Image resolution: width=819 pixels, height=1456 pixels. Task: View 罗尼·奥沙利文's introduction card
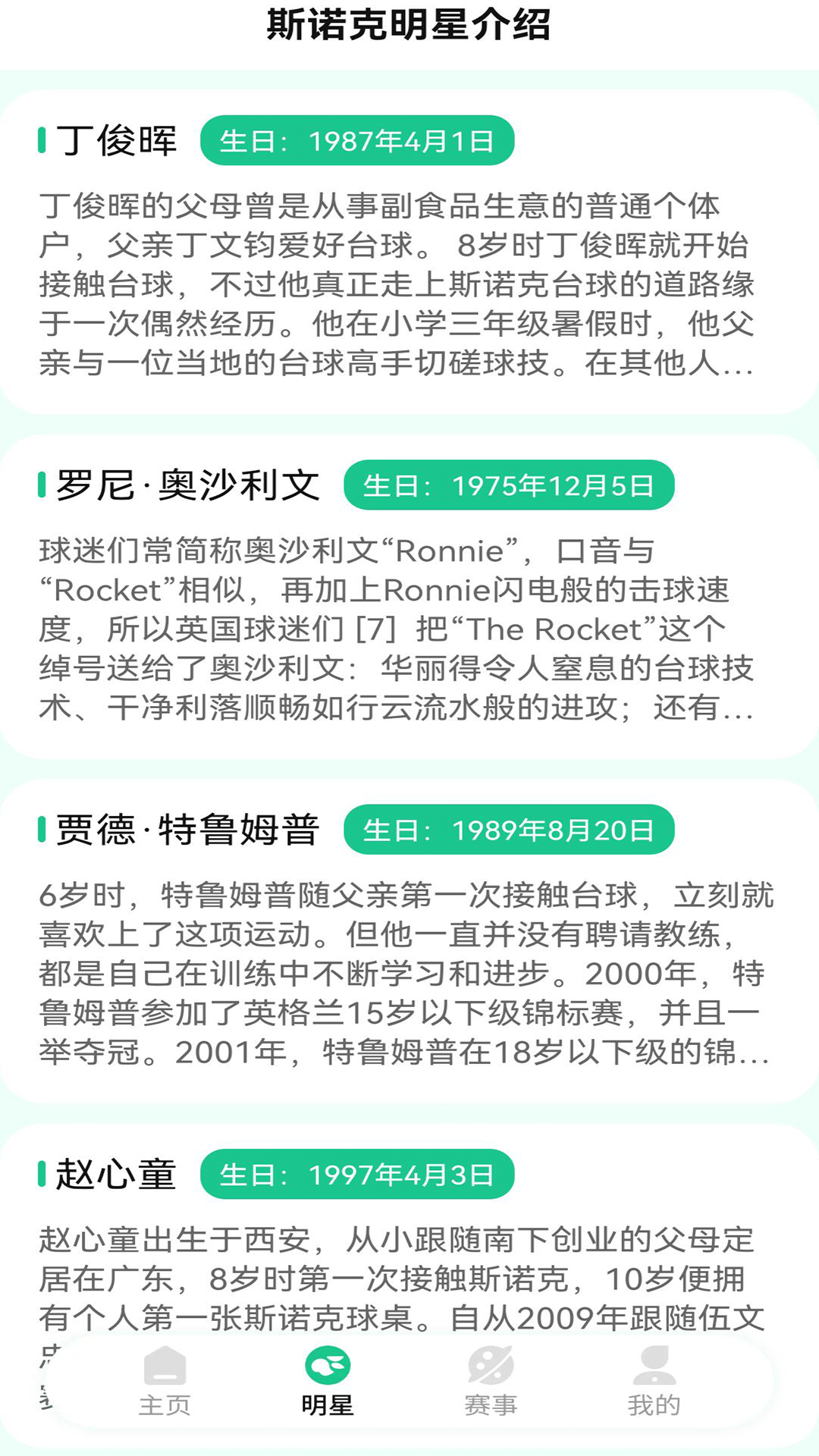pyautogui.click(x=409, y=597)
